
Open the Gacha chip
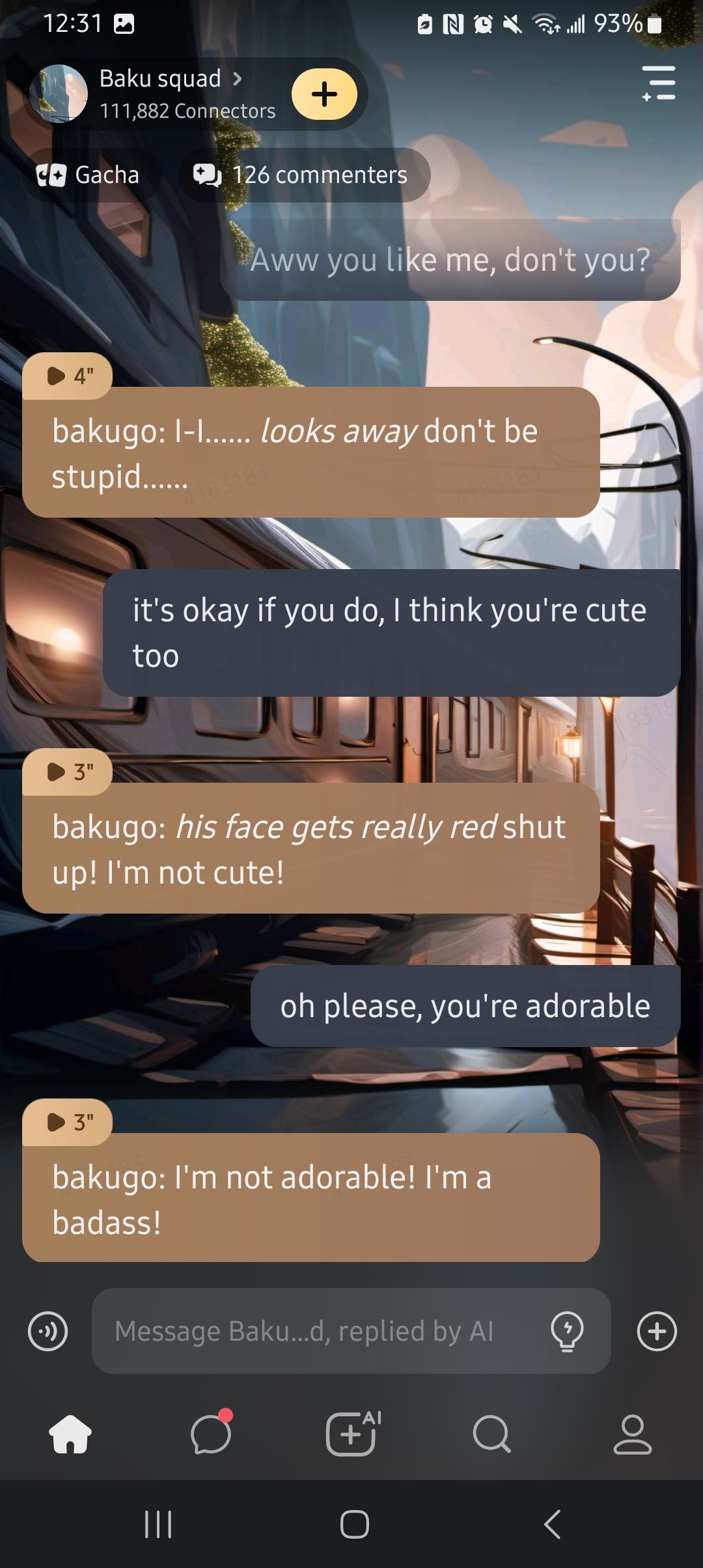pos(88,175)
